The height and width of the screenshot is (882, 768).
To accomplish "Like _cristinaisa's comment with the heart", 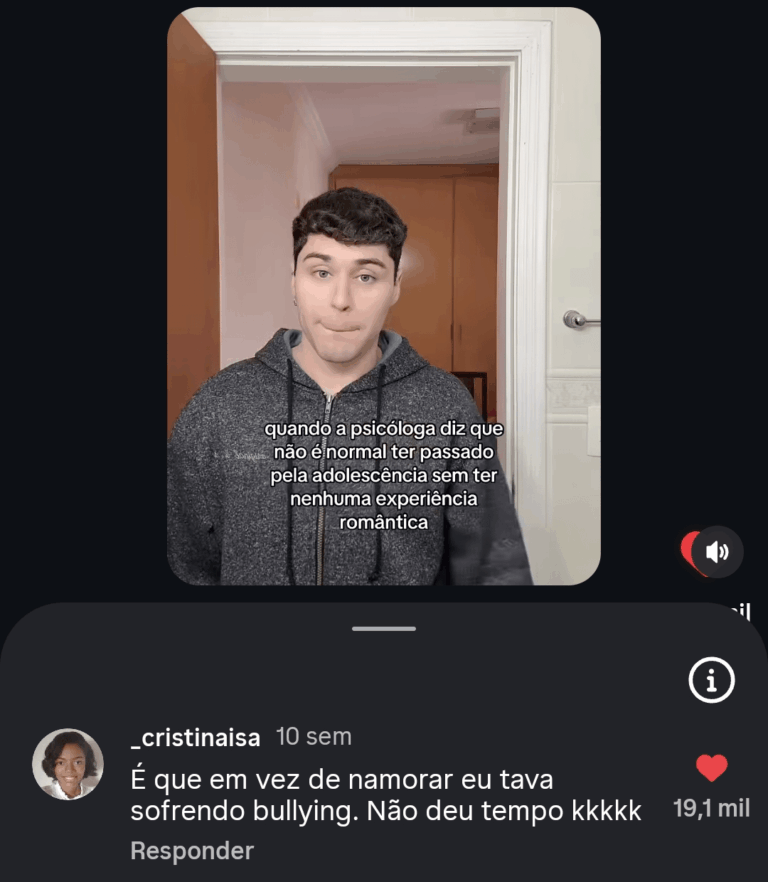I will pyautogui.click(x=711, y=768).
